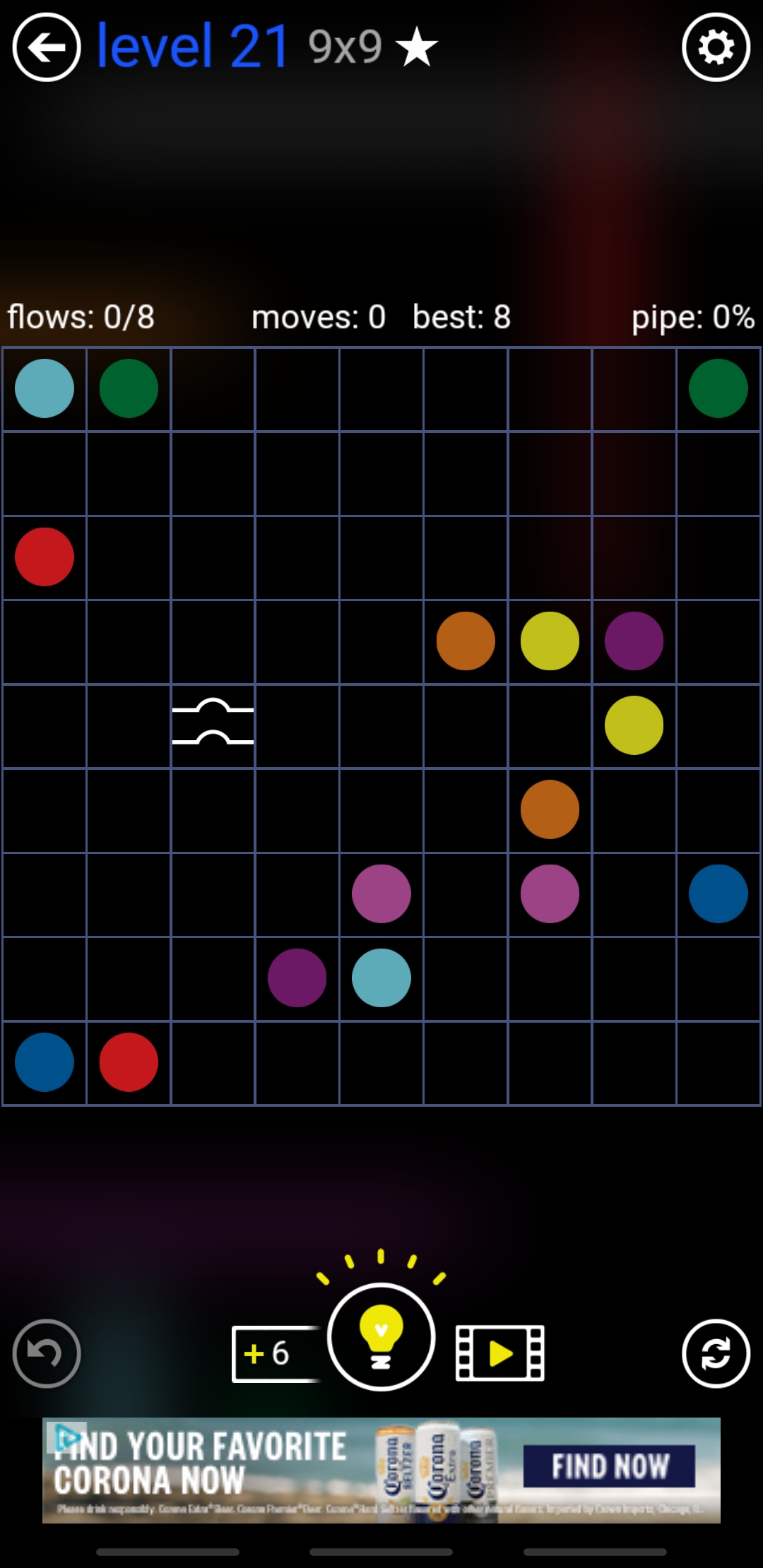Select the green dot in the top-right cell
The image size is (763, 1568).
(718, 388)
